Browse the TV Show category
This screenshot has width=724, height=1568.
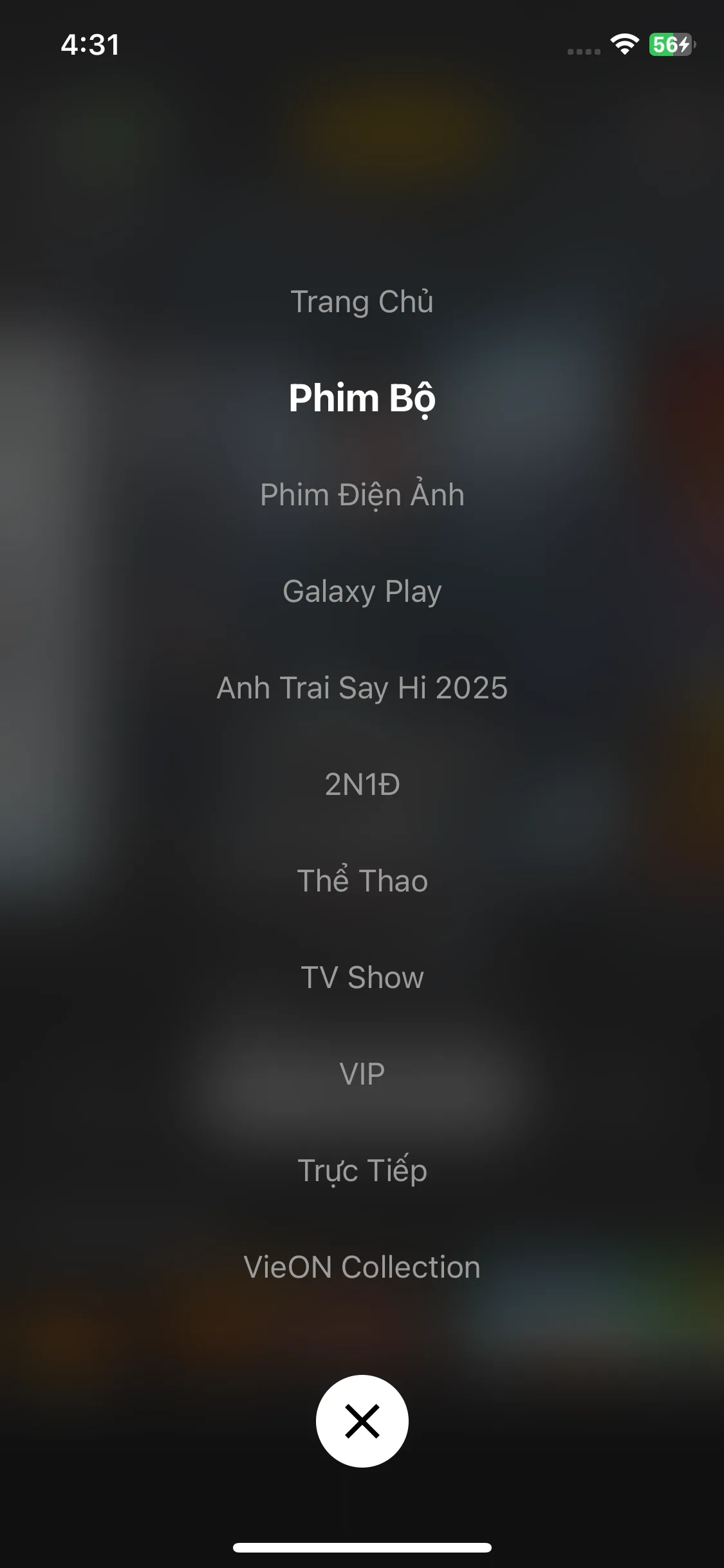pos(362,977)
